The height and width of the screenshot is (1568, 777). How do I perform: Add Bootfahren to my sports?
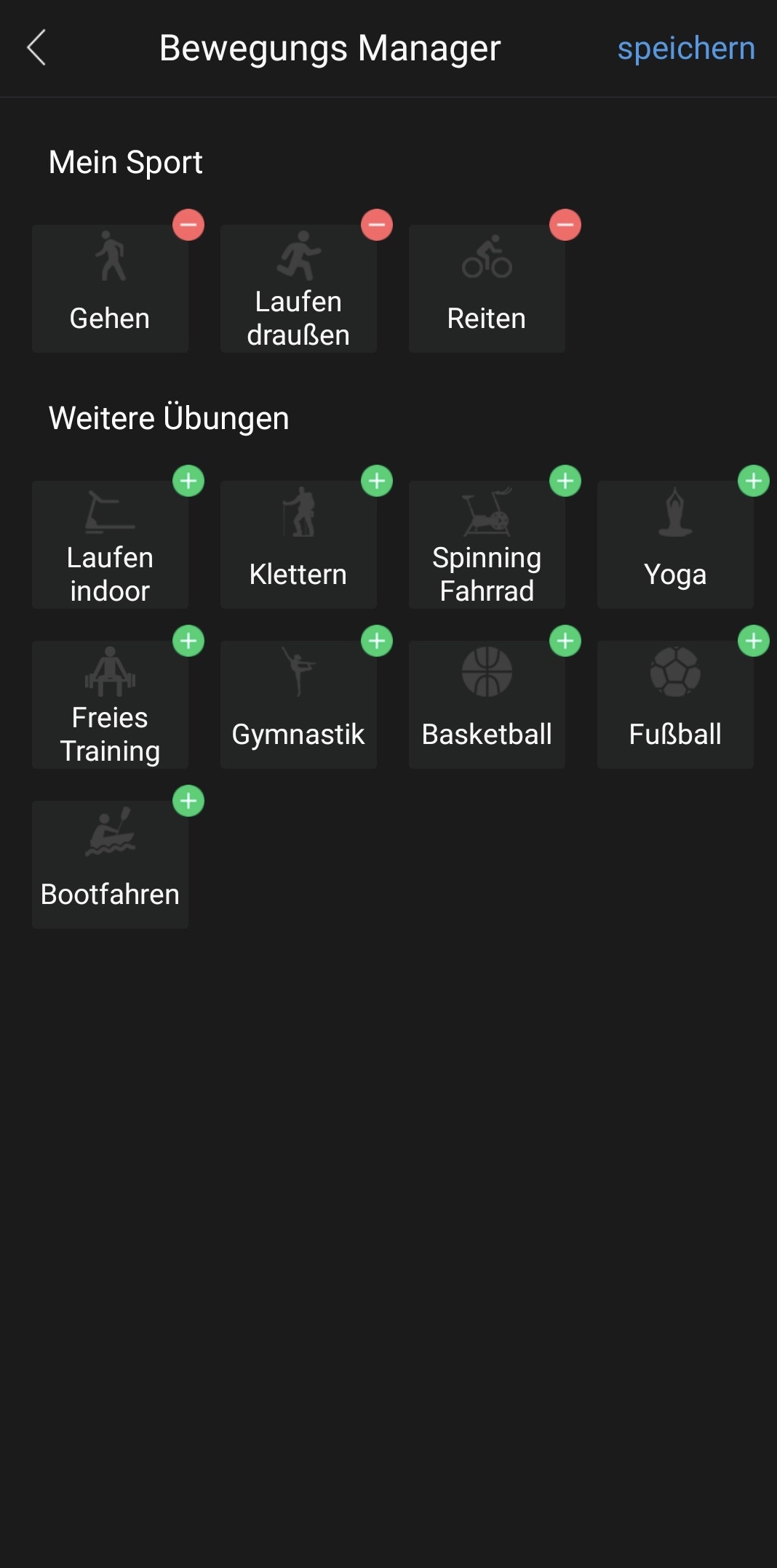[188, 801]
